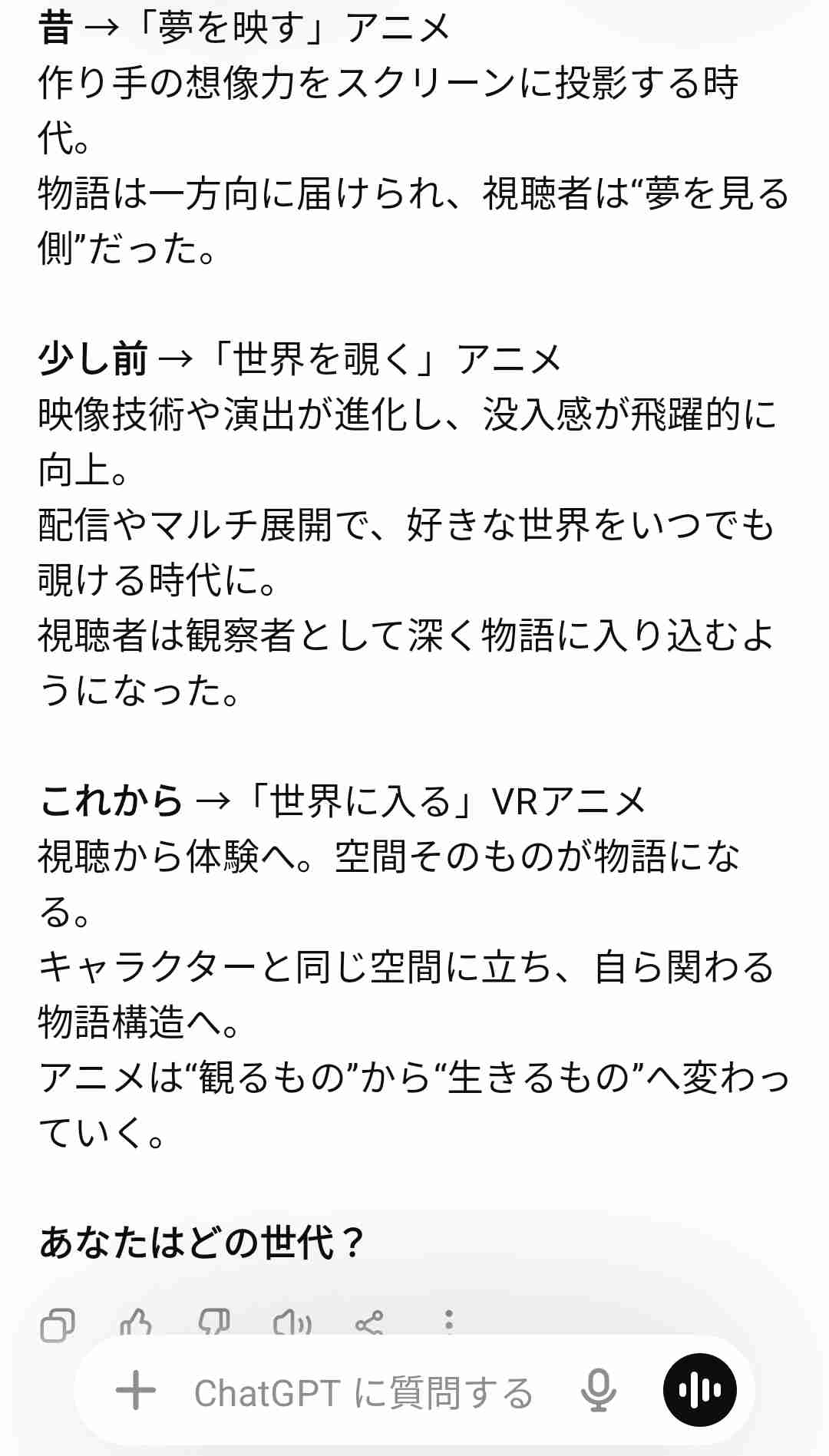
Task: Read the response aloud
Action: pyautogui.click(x=292, y=1323)
